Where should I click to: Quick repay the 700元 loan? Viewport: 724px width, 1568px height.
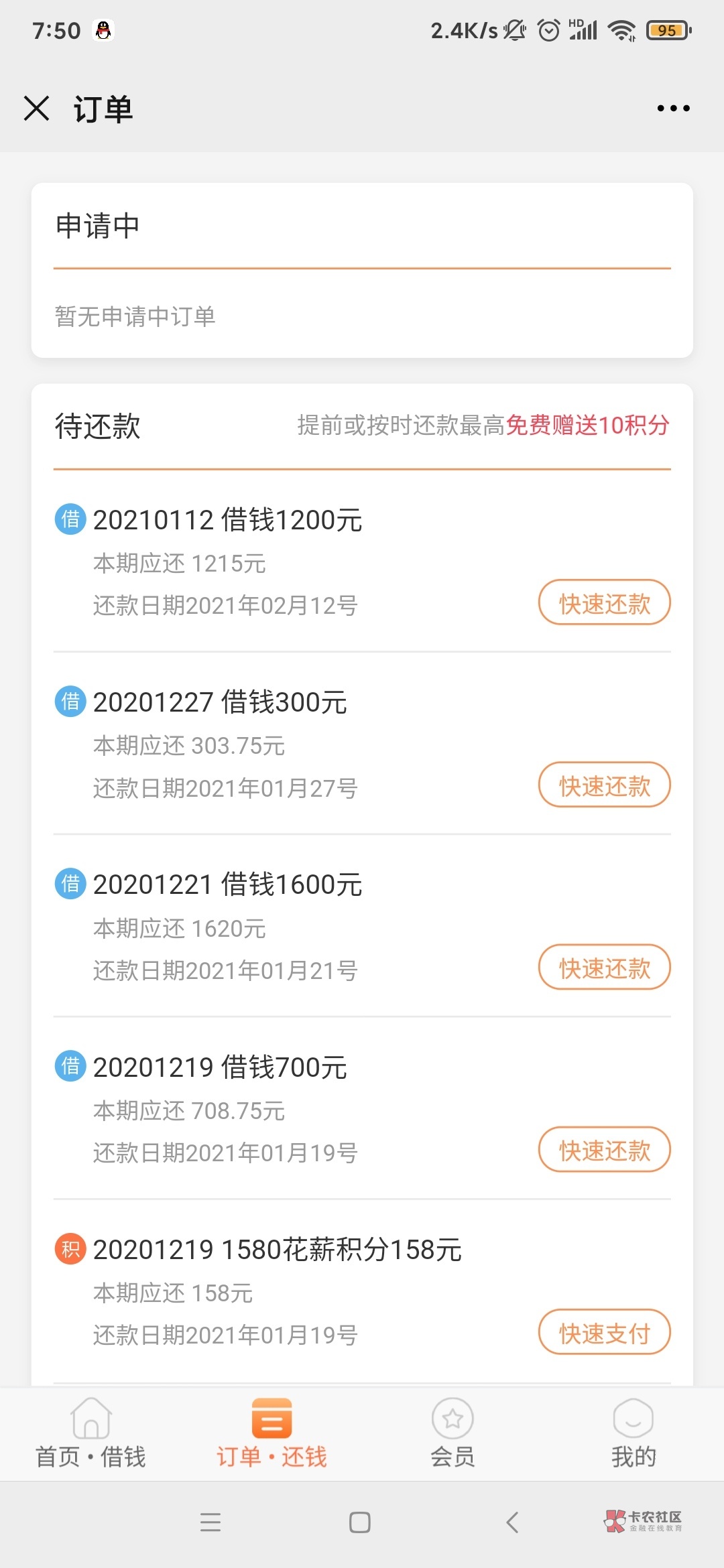pos(604,1150)
